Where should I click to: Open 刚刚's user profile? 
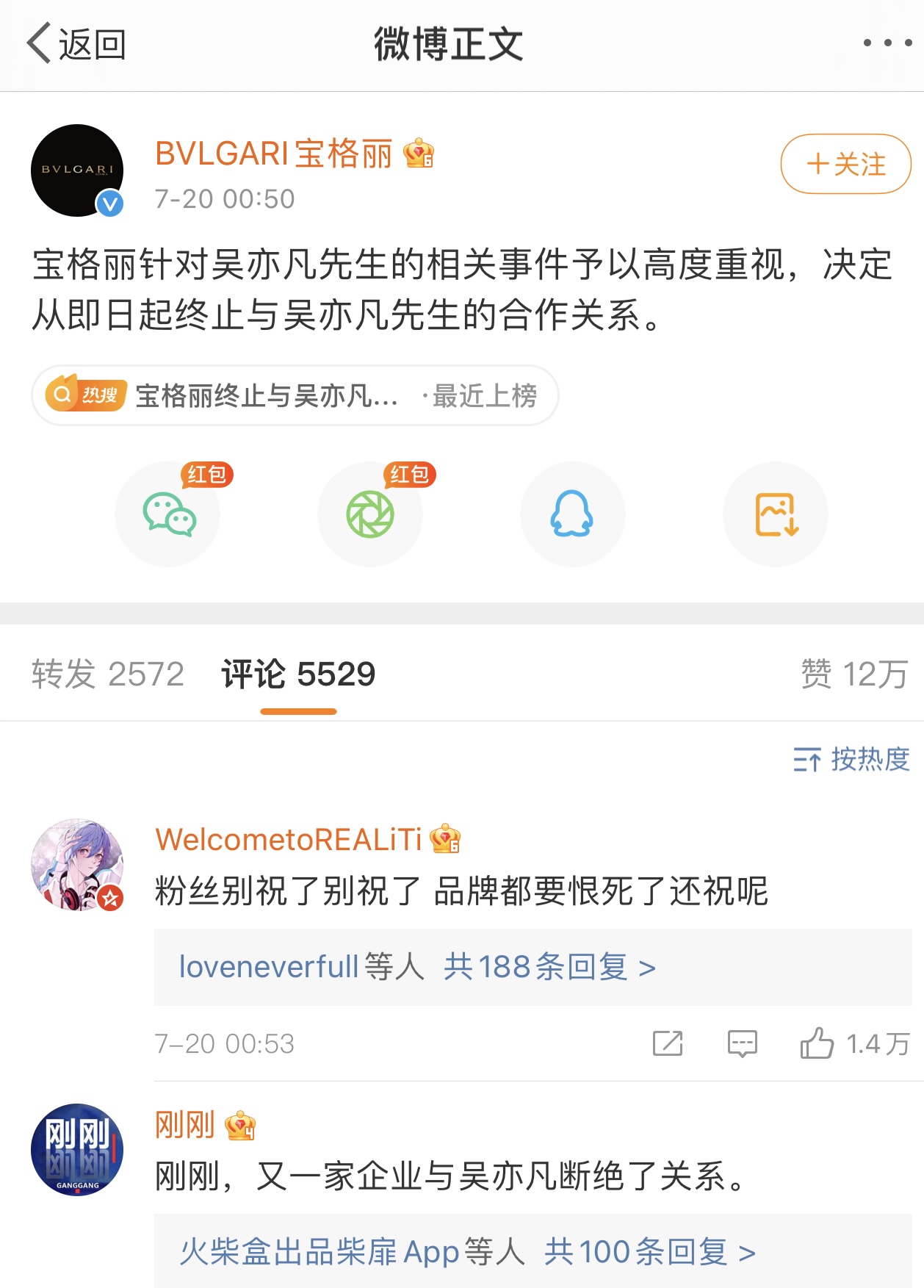77,1150
